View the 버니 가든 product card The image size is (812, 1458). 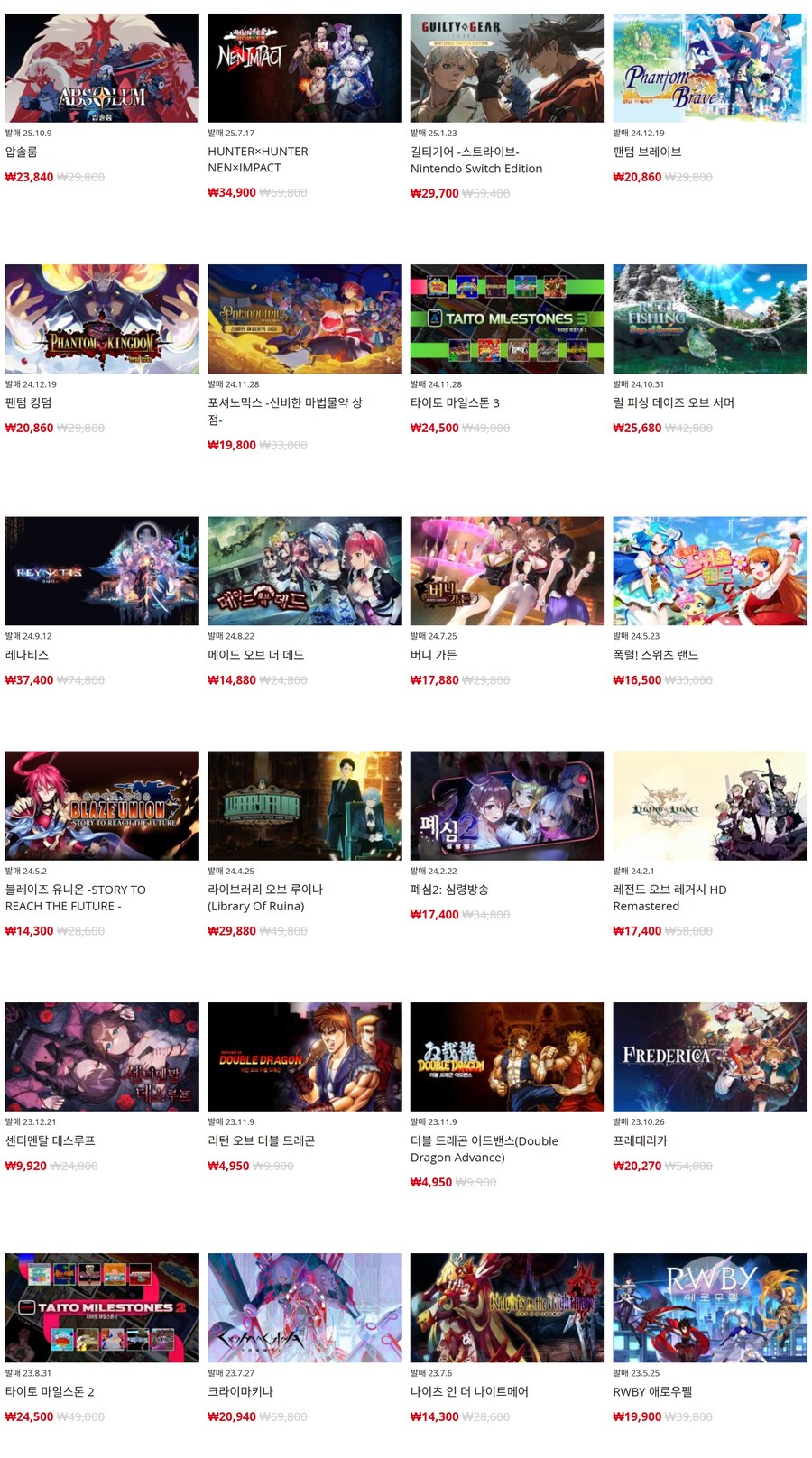tap(507, 571)
